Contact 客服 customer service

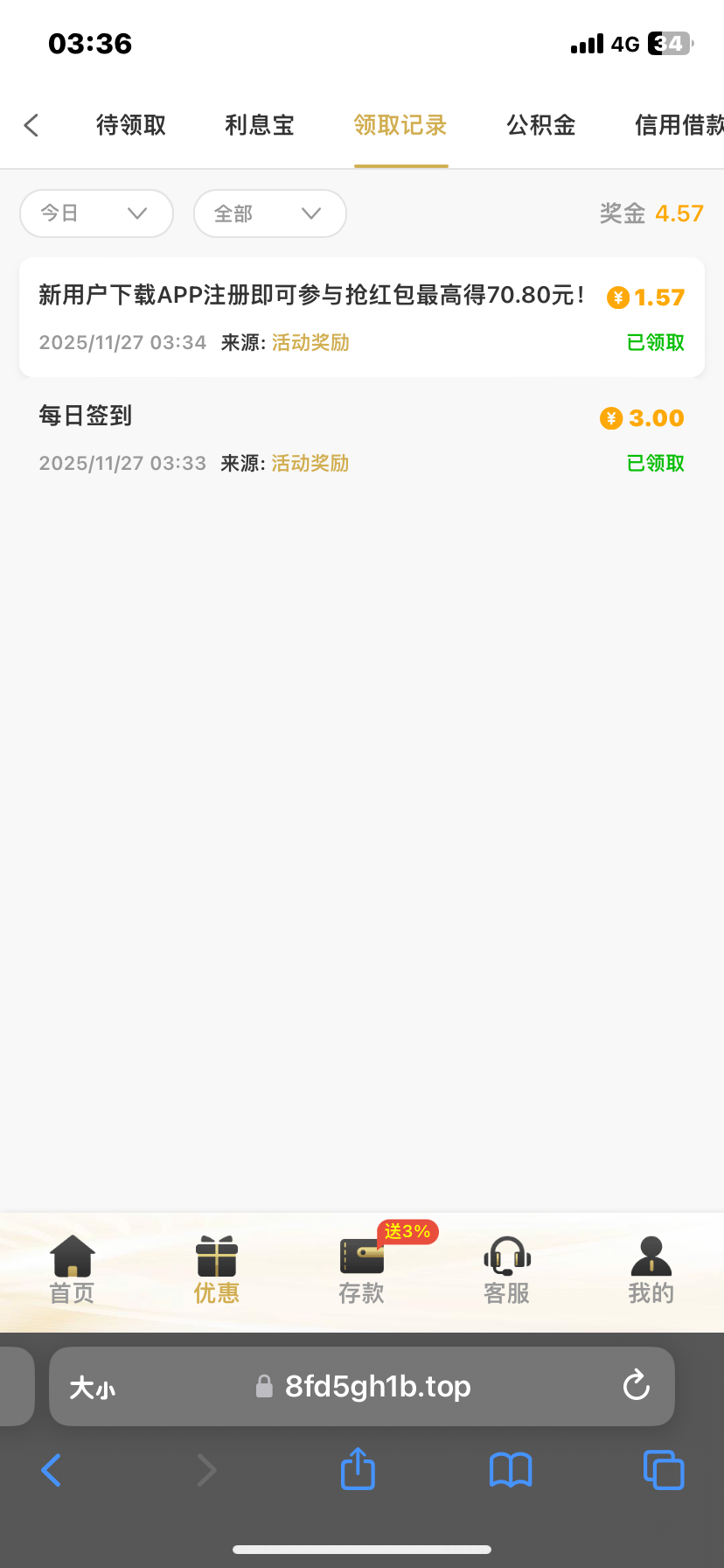pyautogui.click(x=507, y=1270)
